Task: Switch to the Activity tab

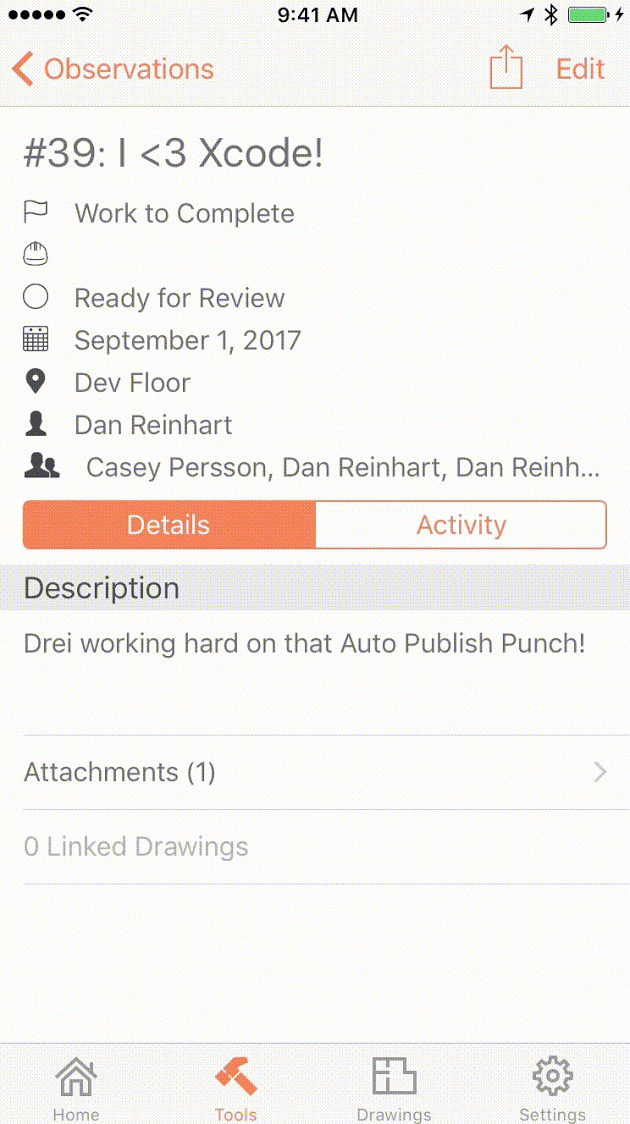Action: 461,525
